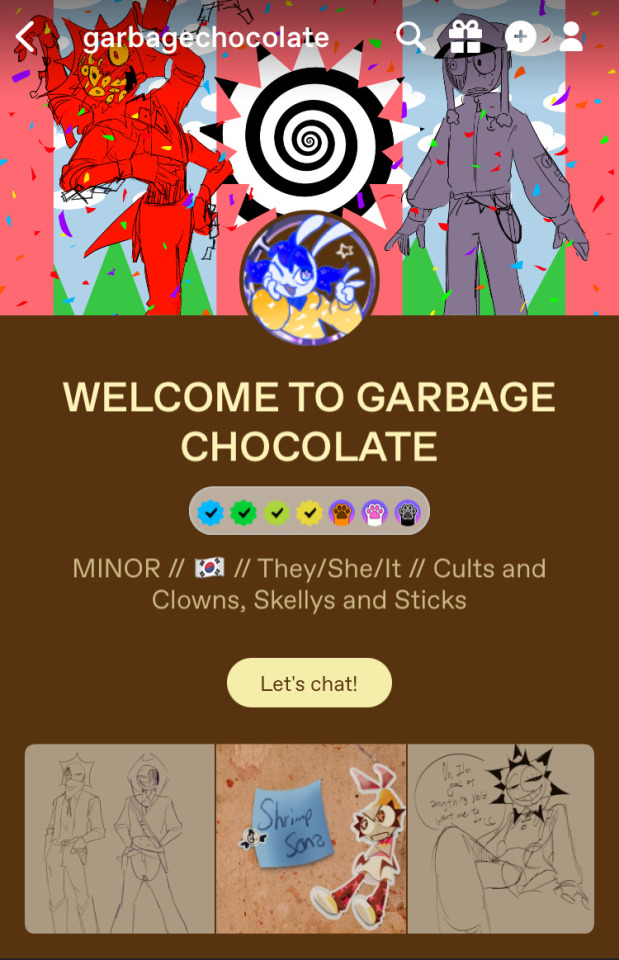Open the sun character sketch post
The height and width of the screenshot is (960, 619).
tap(500, 838)
